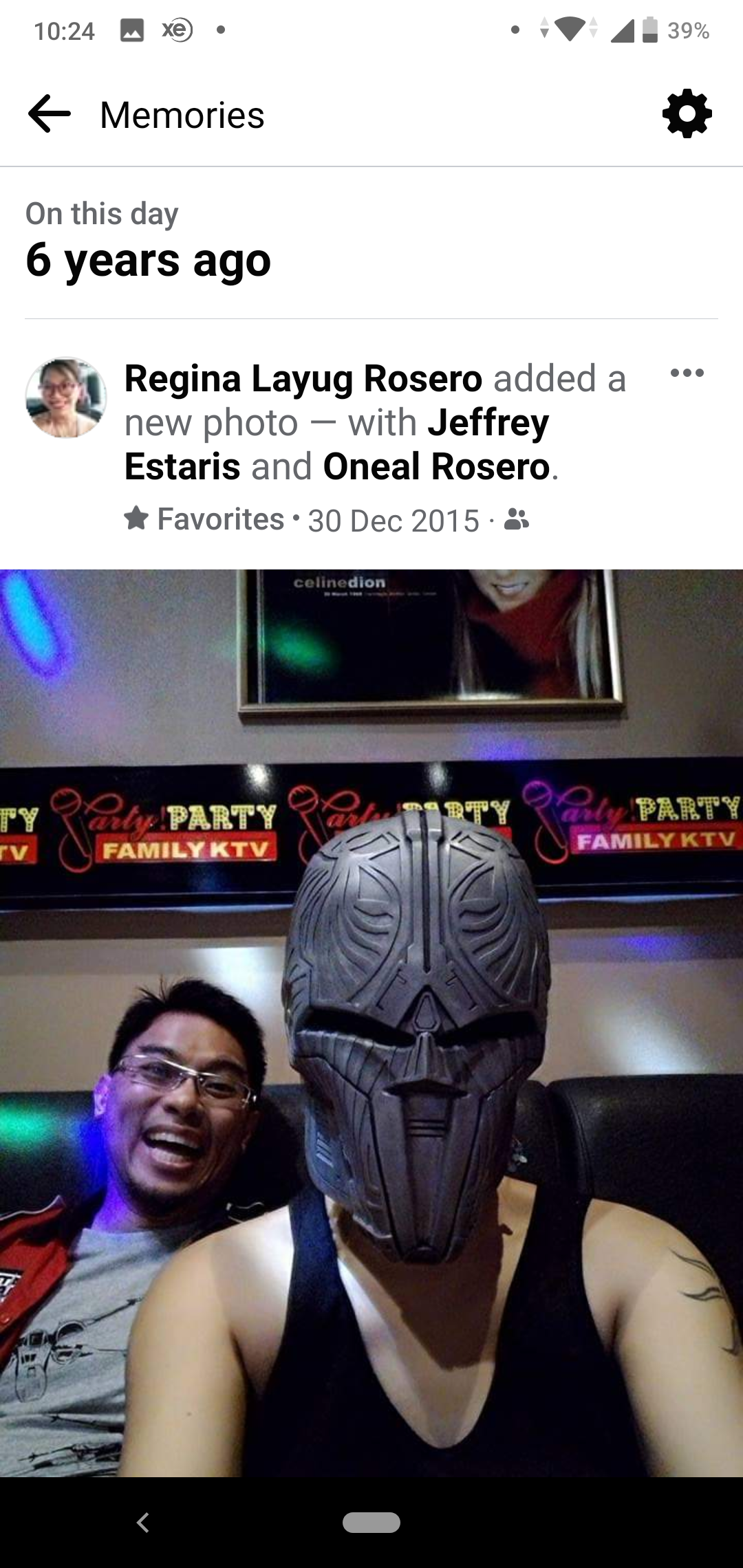
Task: Open Regina Layug Rosero's profile picture
Action: (66, 398)
